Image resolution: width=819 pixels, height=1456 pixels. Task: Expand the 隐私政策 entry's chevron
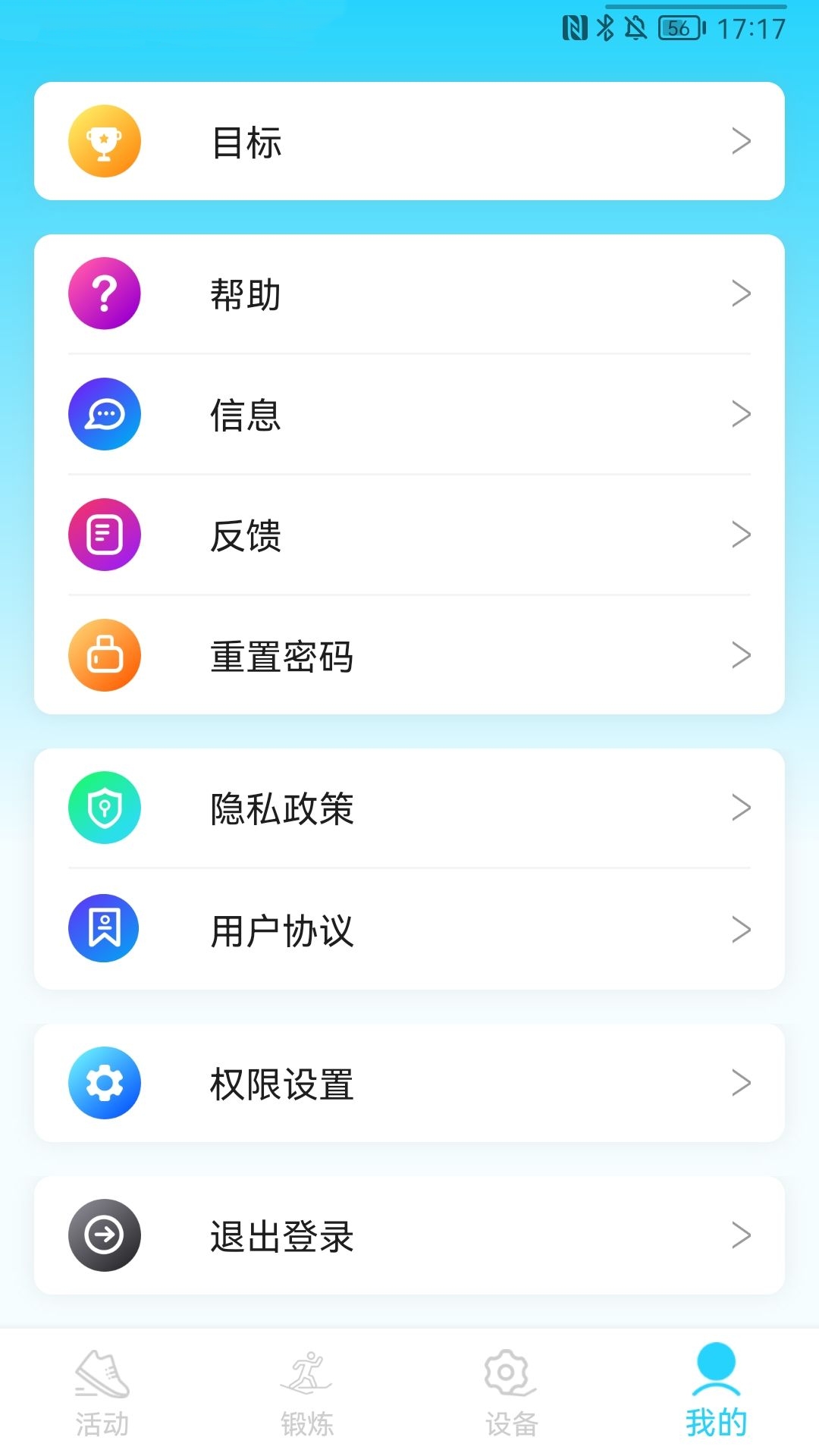click(x=741, y=808)
